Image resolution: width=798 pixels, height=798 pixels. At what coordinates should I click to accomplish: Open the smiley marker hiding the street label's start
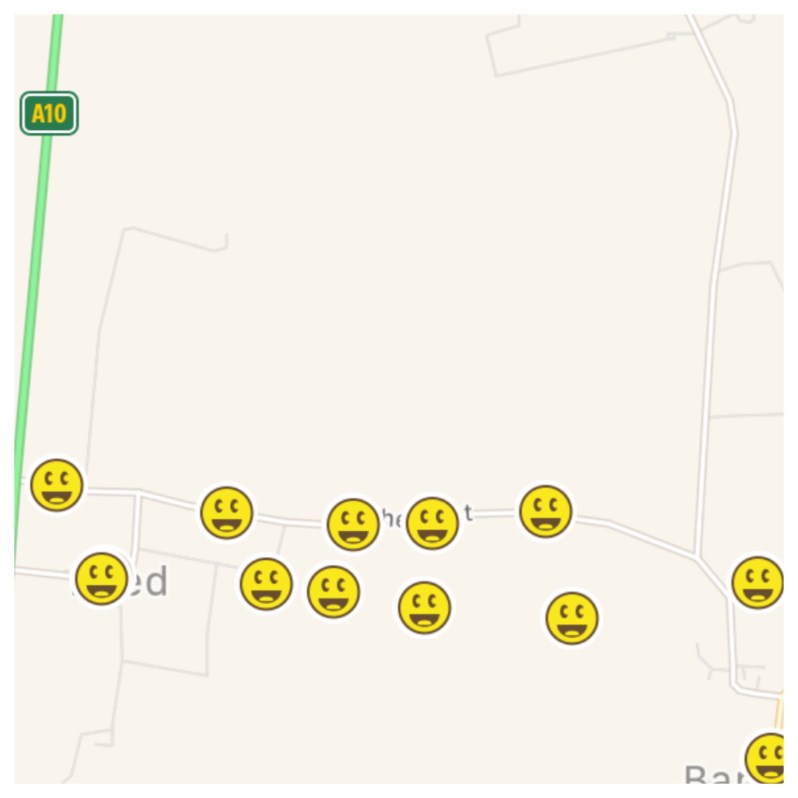(x=353, y=524)
